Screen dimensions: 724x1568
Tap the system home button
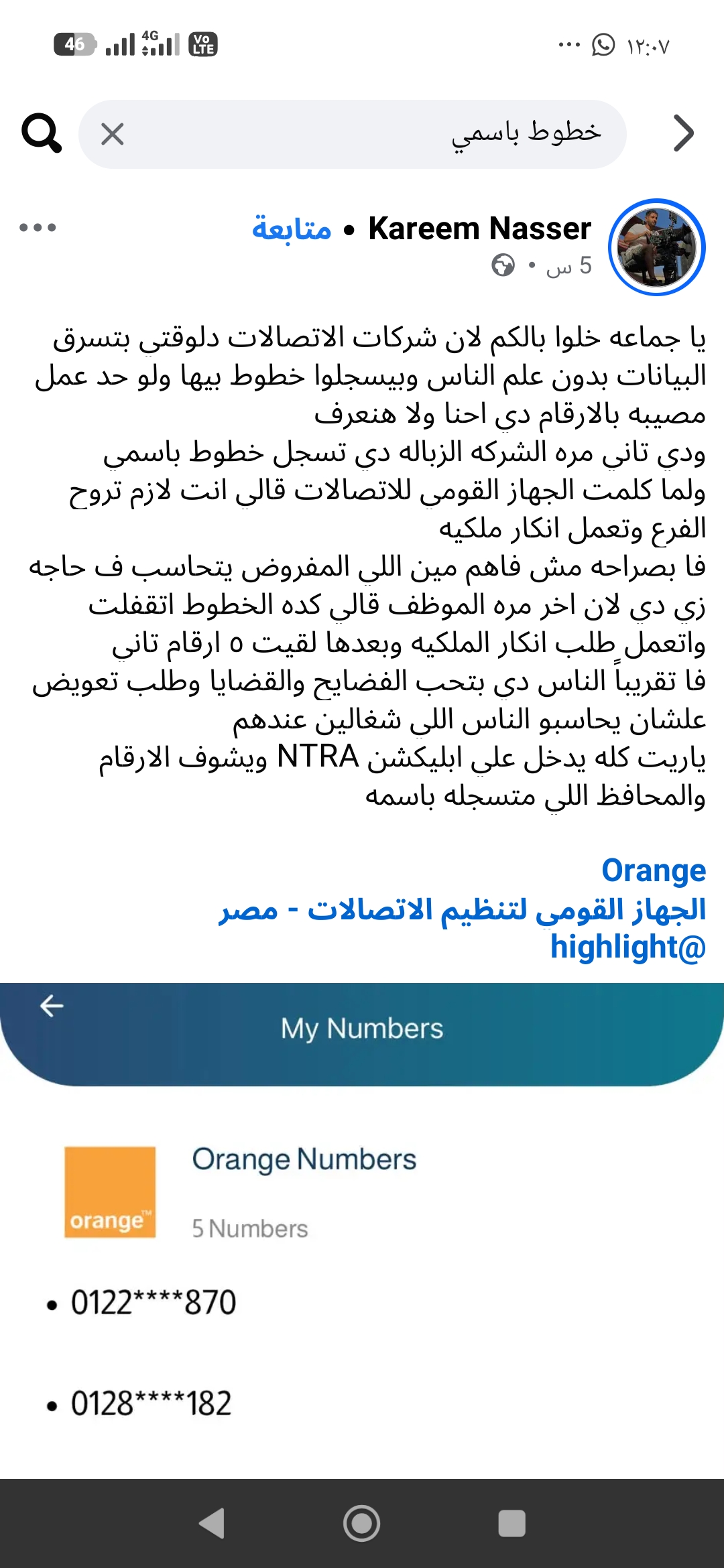click(362, 1524)
